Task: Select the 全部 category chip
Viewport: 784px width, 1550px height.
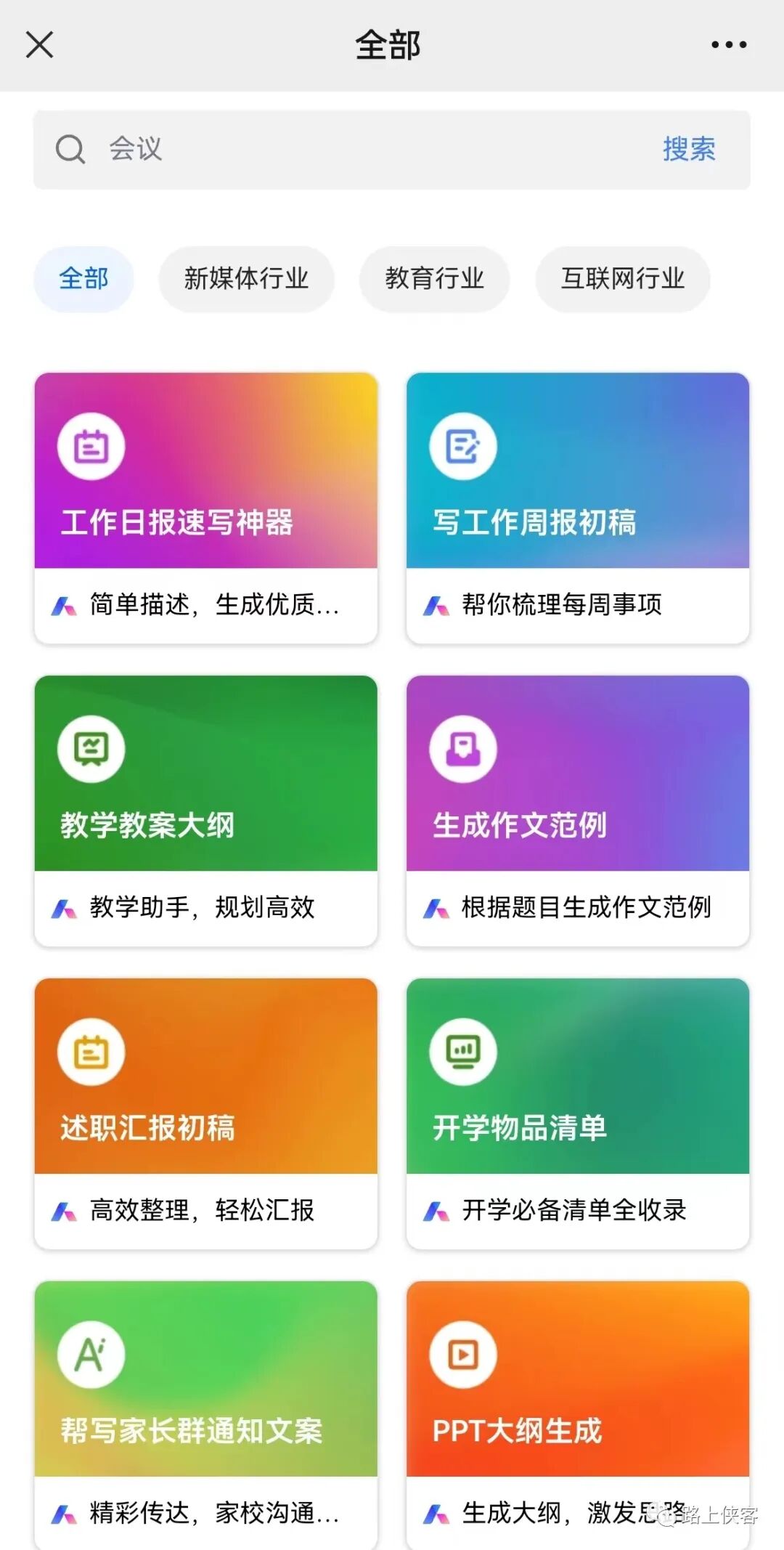Action: click(x=83, y=279)
